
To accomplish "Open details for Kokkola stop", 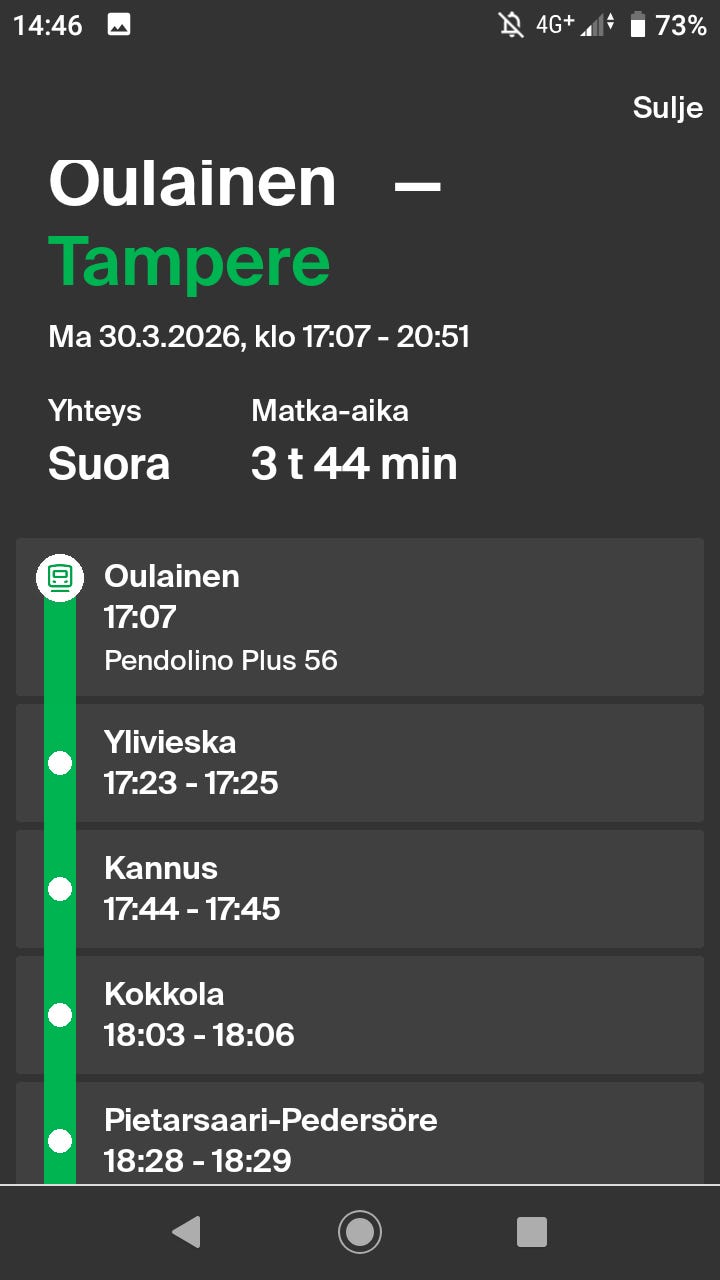I will pyautogui.click(x=360, y=1014).
